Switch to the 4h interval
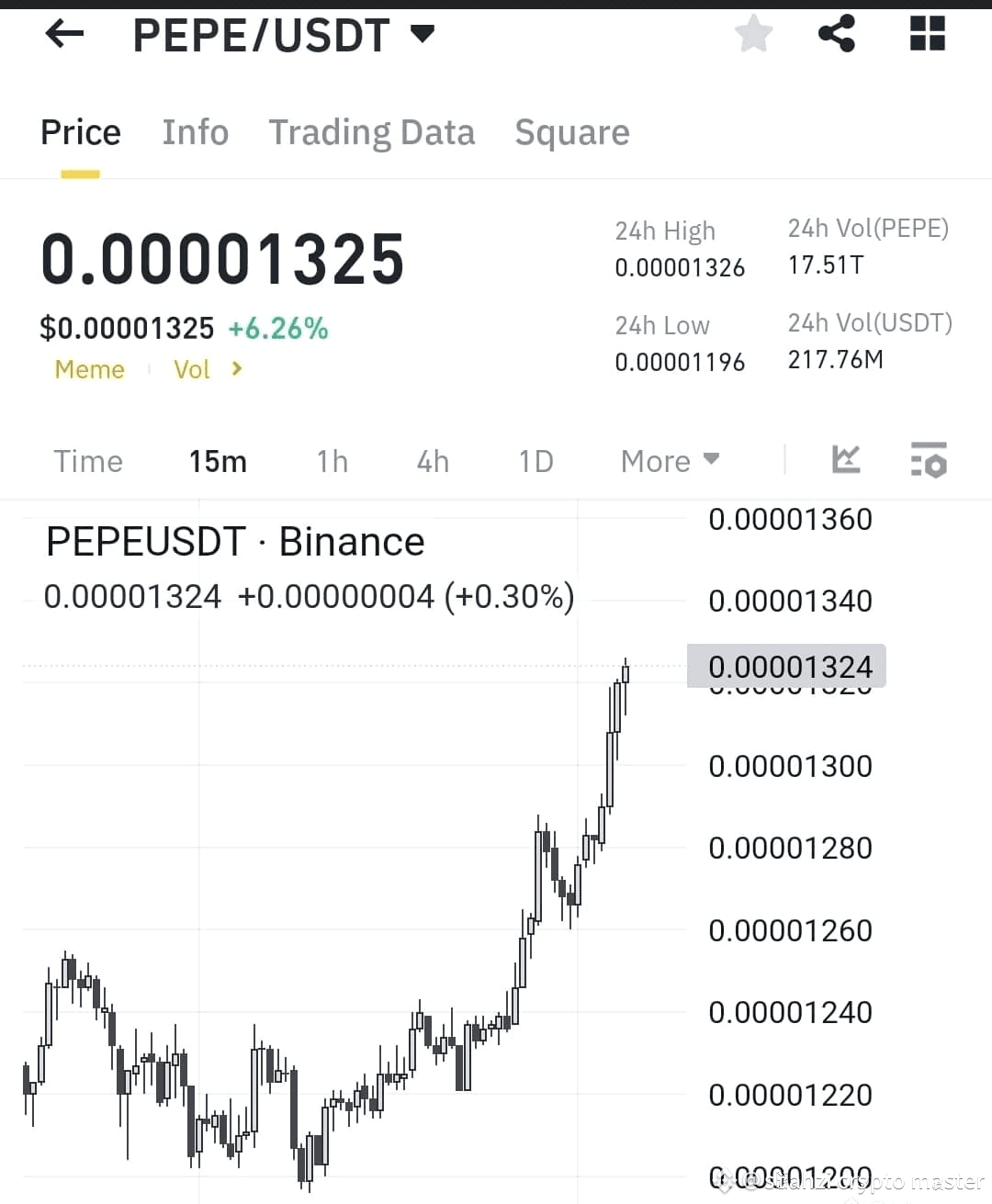Viewport: 992px width, 1204px height. point(432,461)
